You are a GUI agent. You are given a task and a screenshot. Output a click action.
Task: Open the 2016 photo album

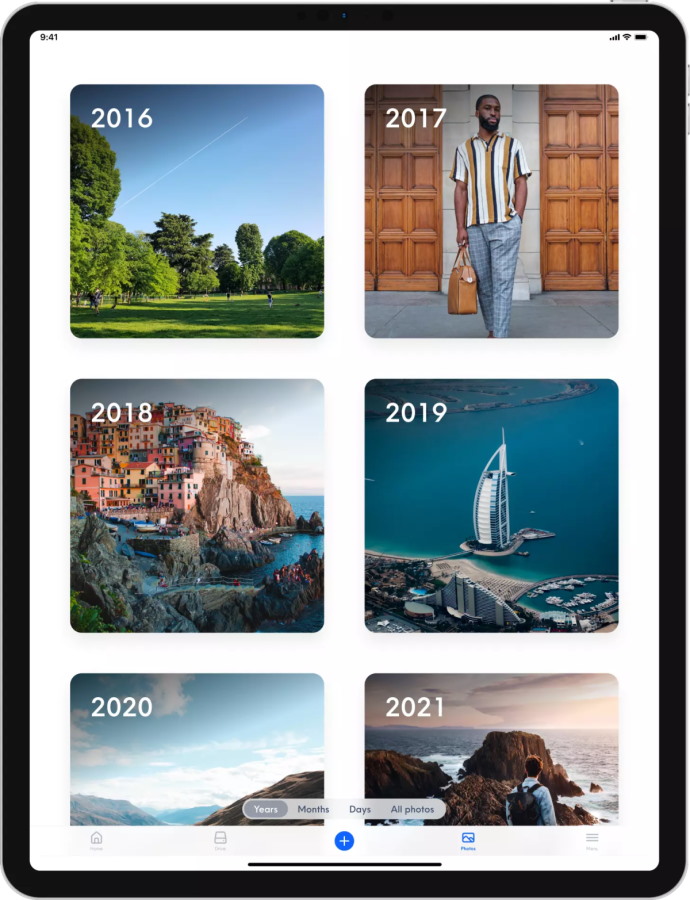(197, 211)
